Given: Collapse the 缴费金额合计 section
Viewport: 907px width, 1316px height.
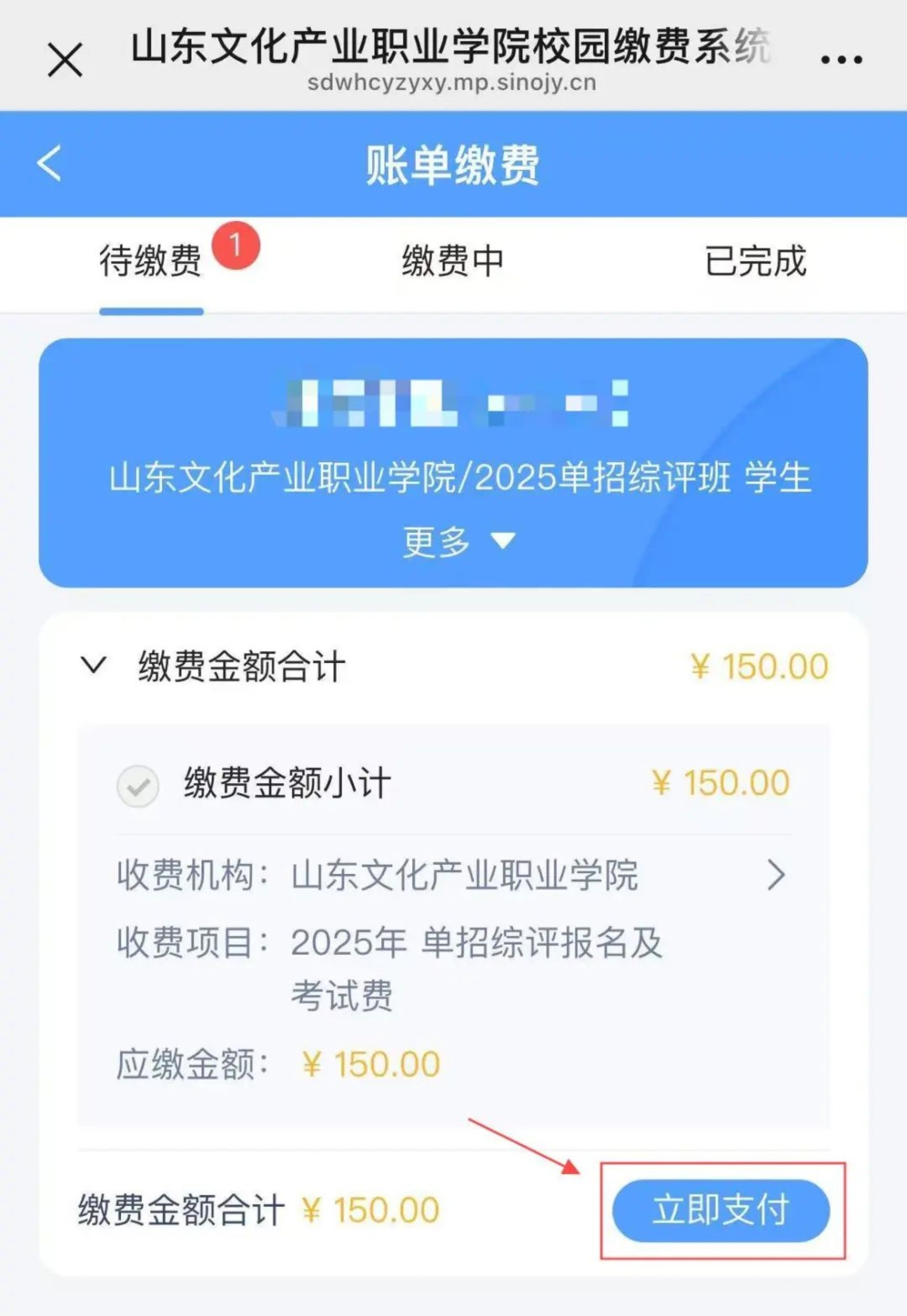Looking at the screenshot, I should coord(93,665).
